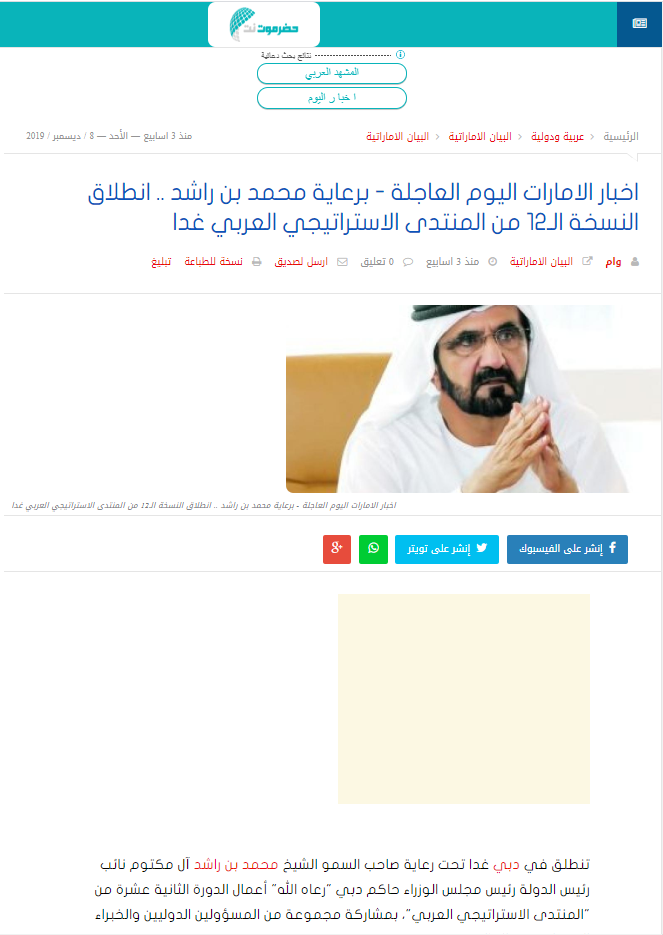Screen dimensions: 663x935
Task: Open the وام author link
Action: click(613, 262)
